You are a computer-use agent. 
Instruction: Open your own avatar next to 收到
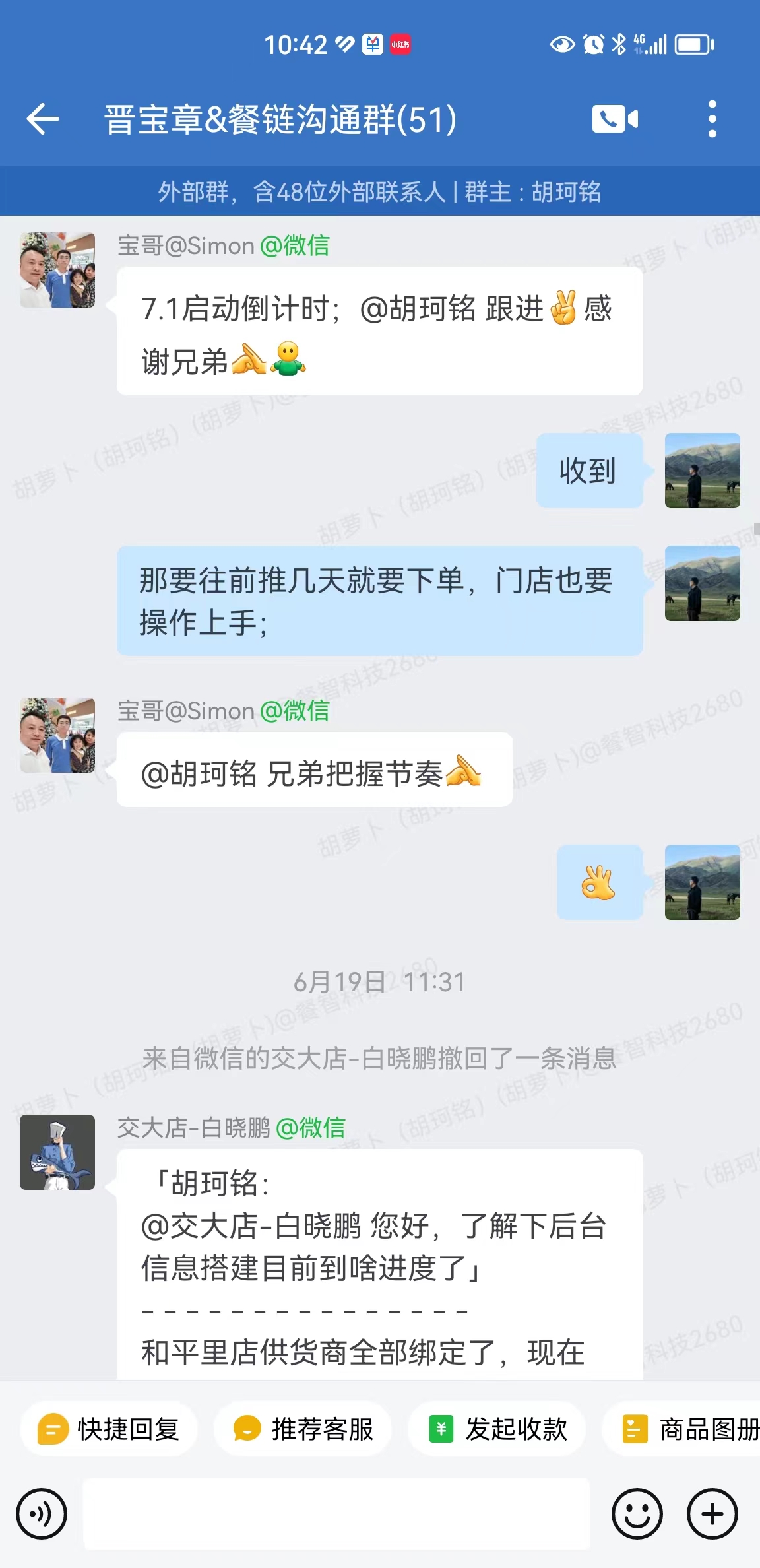702,471
